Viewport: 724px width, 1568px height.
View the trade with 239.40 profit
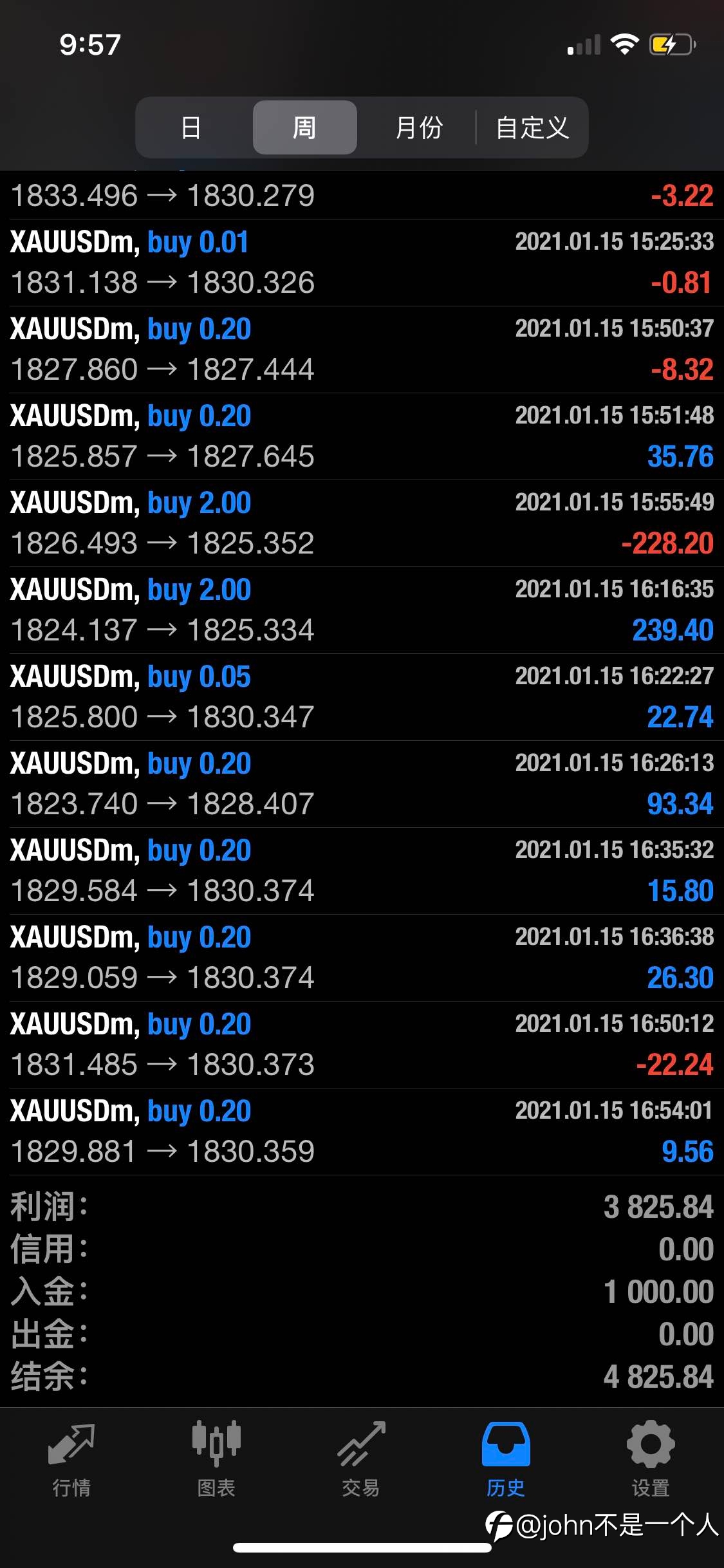tap(362, 610)
